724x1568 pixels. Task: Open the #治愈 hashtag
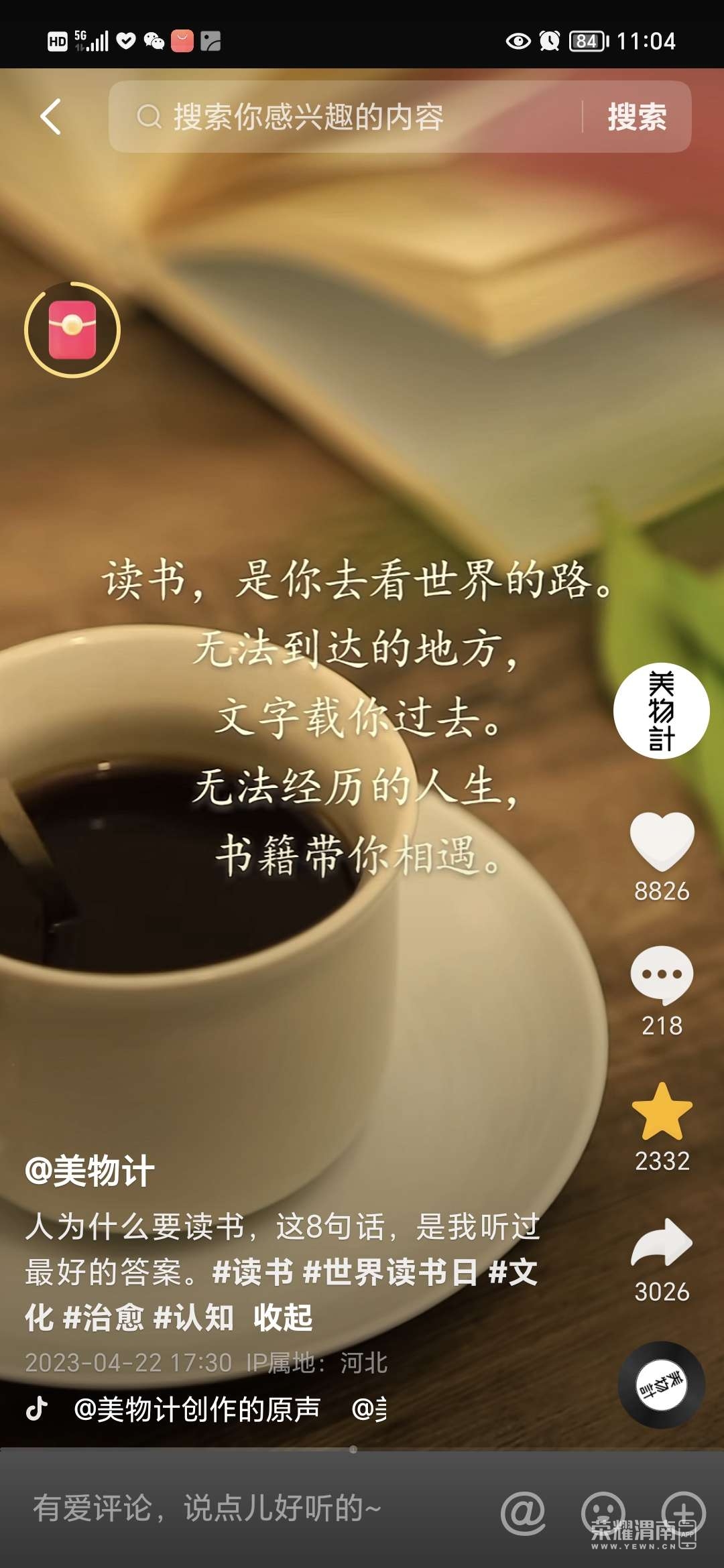pyautogui.click(x=103, y=1317)
